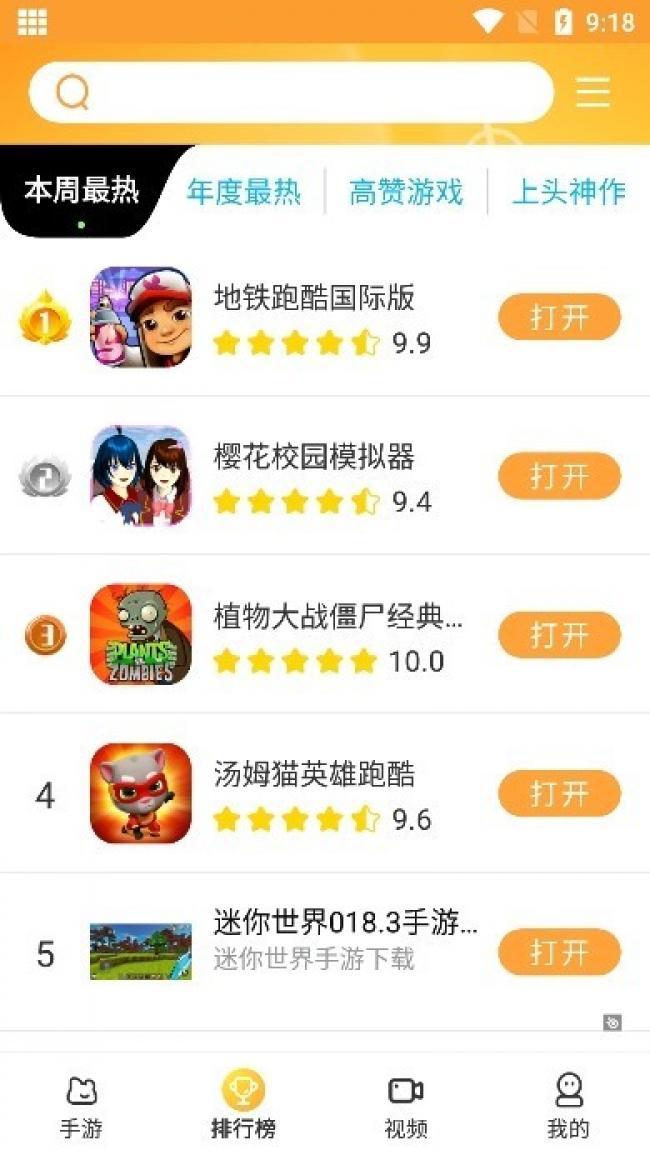The height and width of the screenshot is (1155, 650).
Task: Tap 打开 for 迷你世界018.3手游
Action: pos(559,952)
